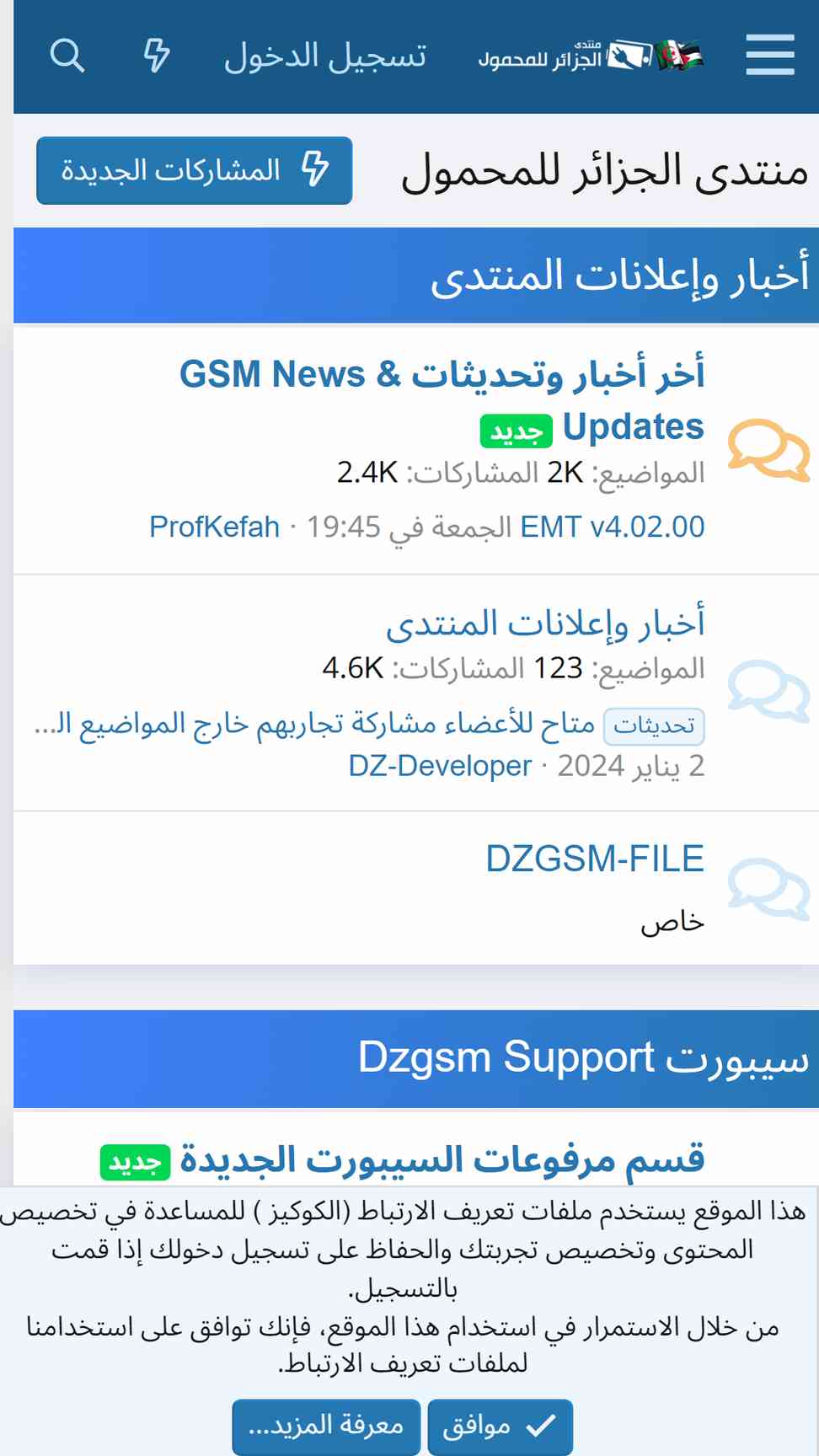Tap the منتدى الجزائر للمحمول header logo
This screenshot has width=819, height=1456.
tap(591, 56)
